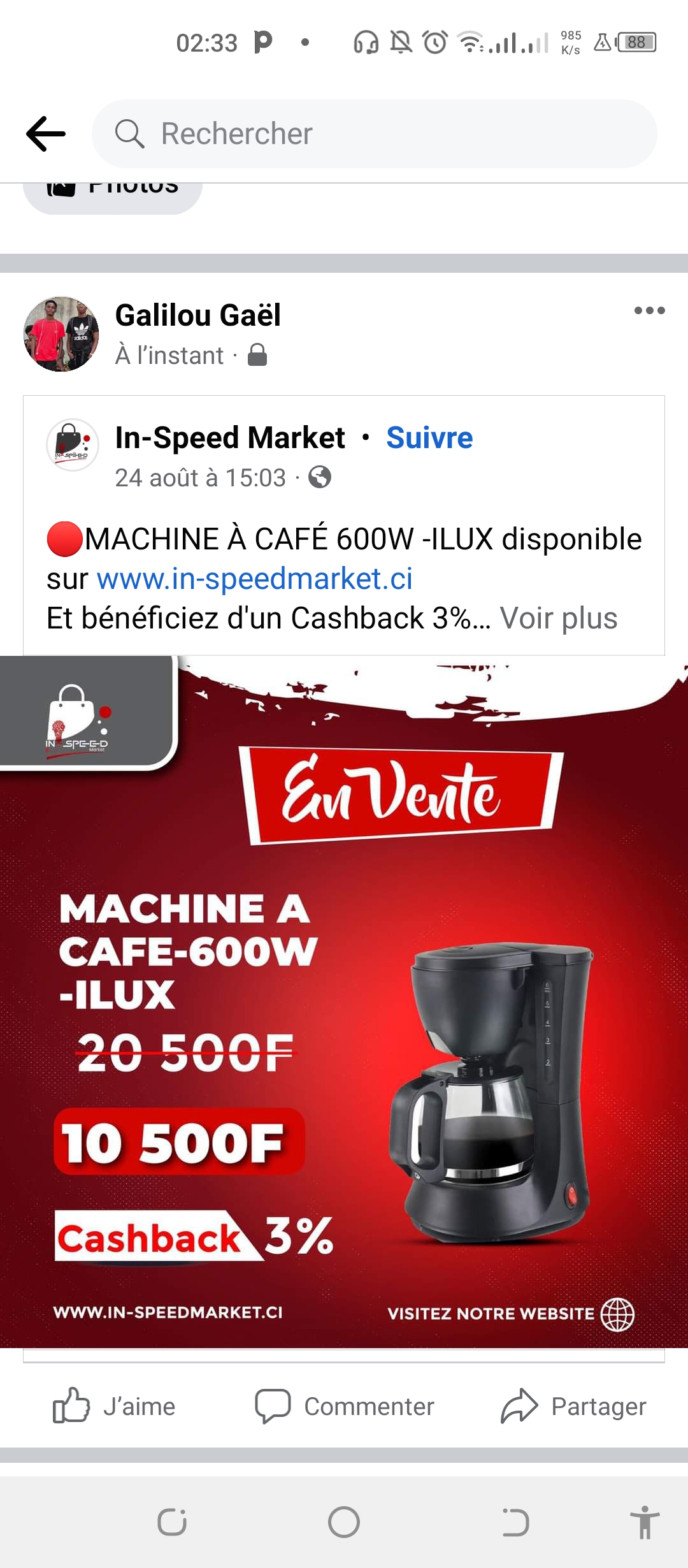Screen dimensions: 688x1568
Task: Select the Photos filter chip
Action: (113, 198)
